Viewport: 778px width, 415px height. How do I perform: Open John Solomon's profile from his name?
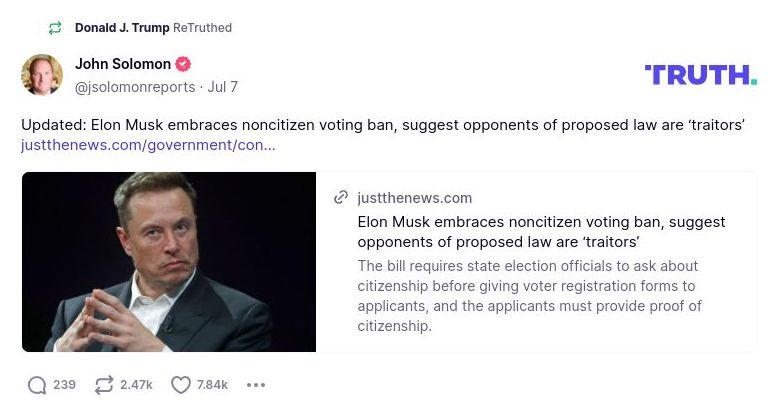[122, 64]
